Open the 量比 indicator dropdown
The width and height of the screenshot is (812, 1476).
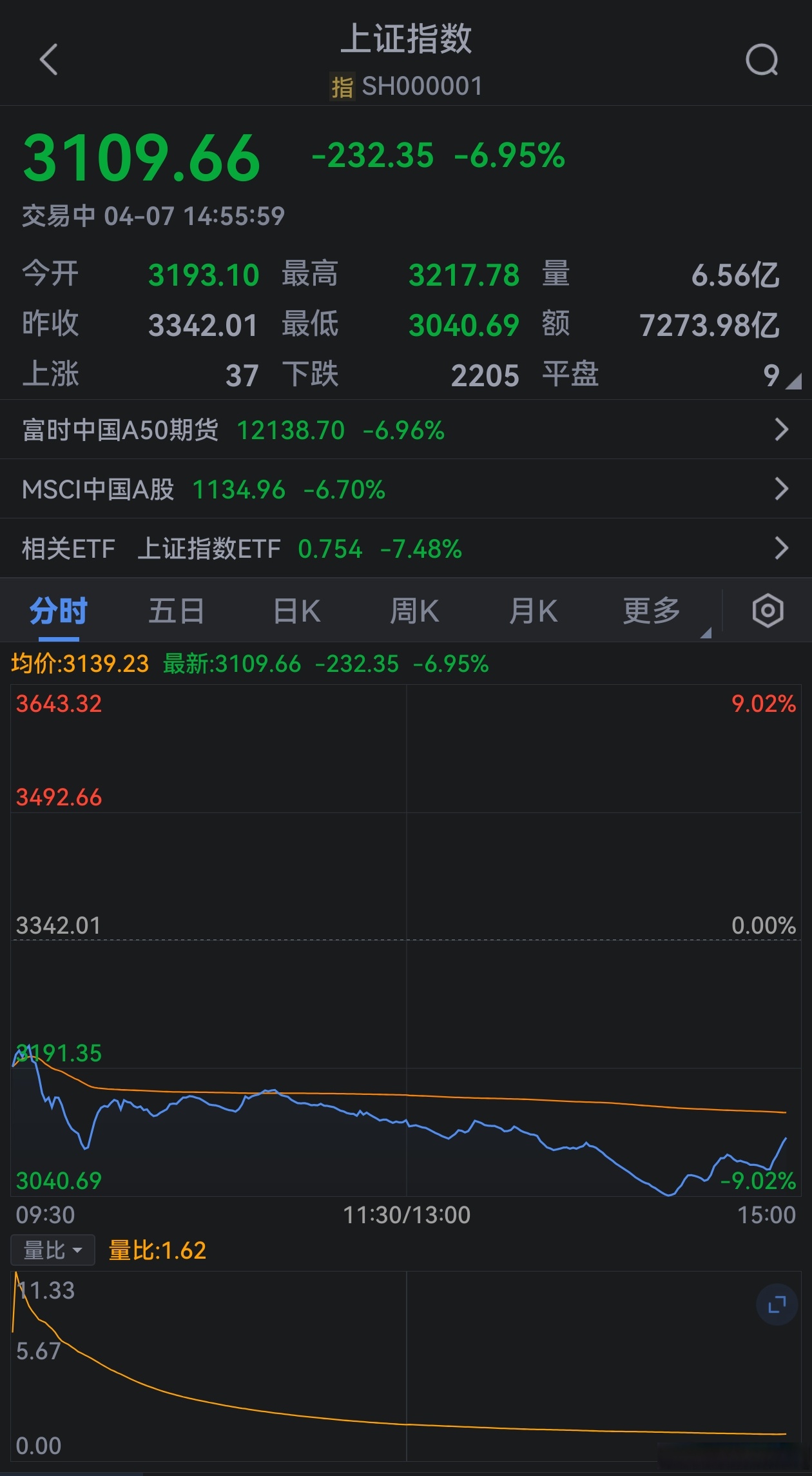[53, 1248]
